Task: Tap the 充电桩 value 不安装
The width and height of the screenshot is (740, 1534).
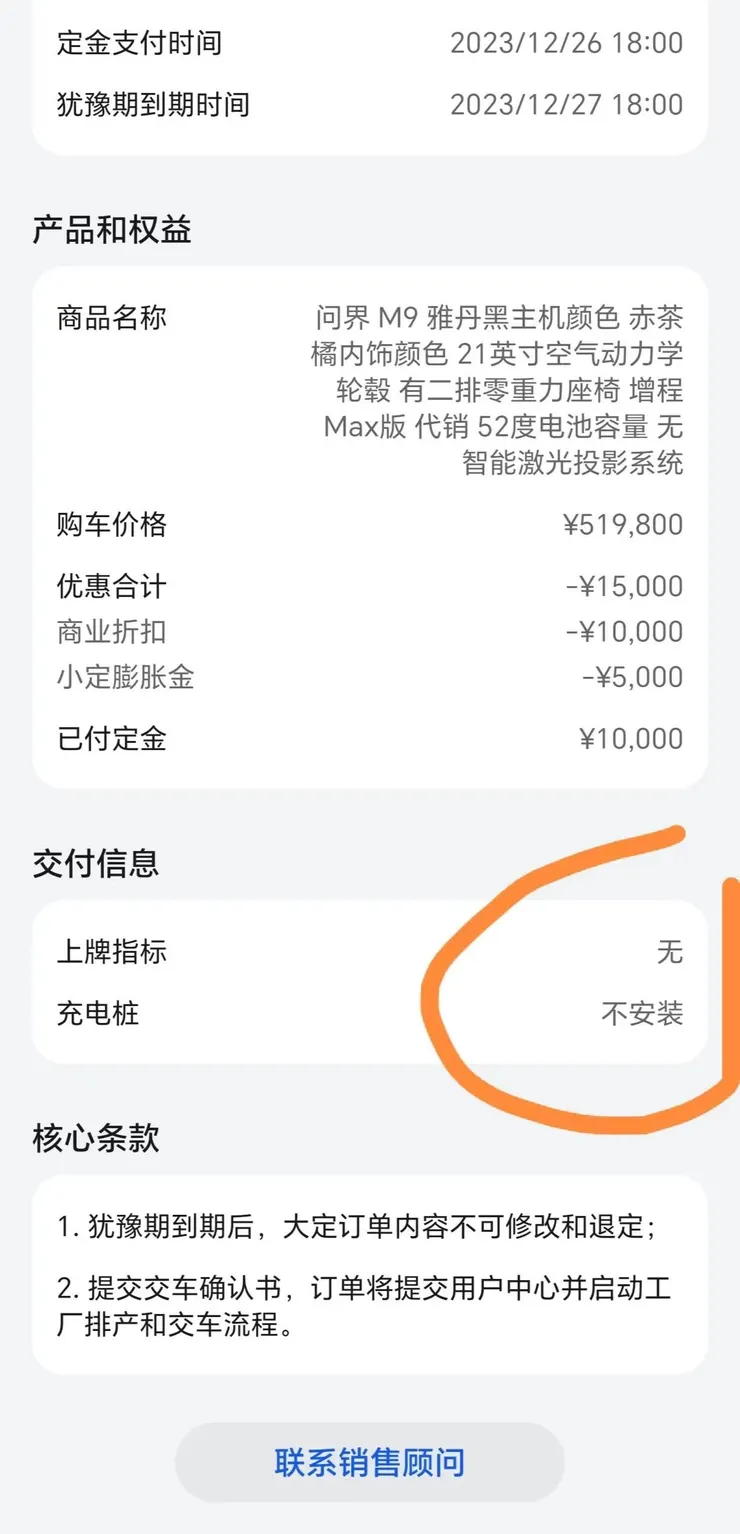Action: [x=637, y=1015]
